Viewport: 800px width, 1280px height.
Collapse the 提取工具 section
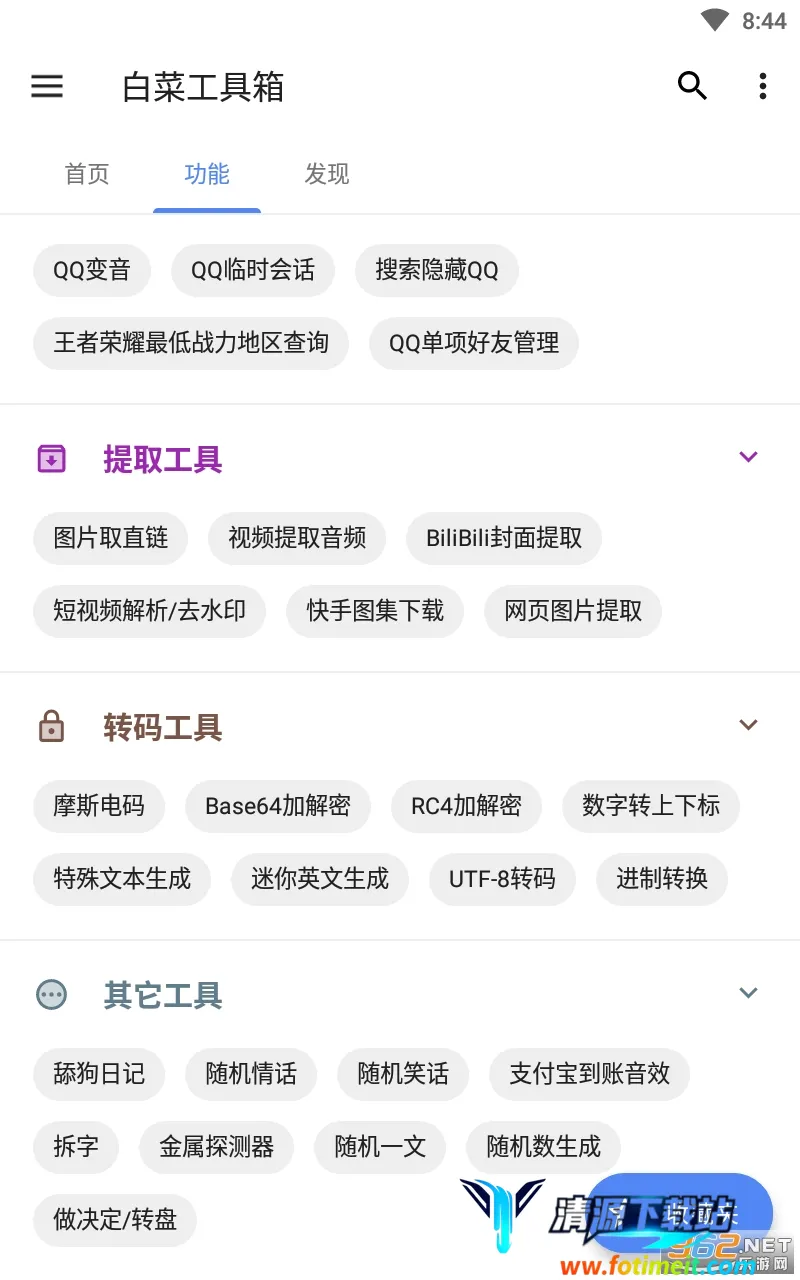(x=748, y=457)
